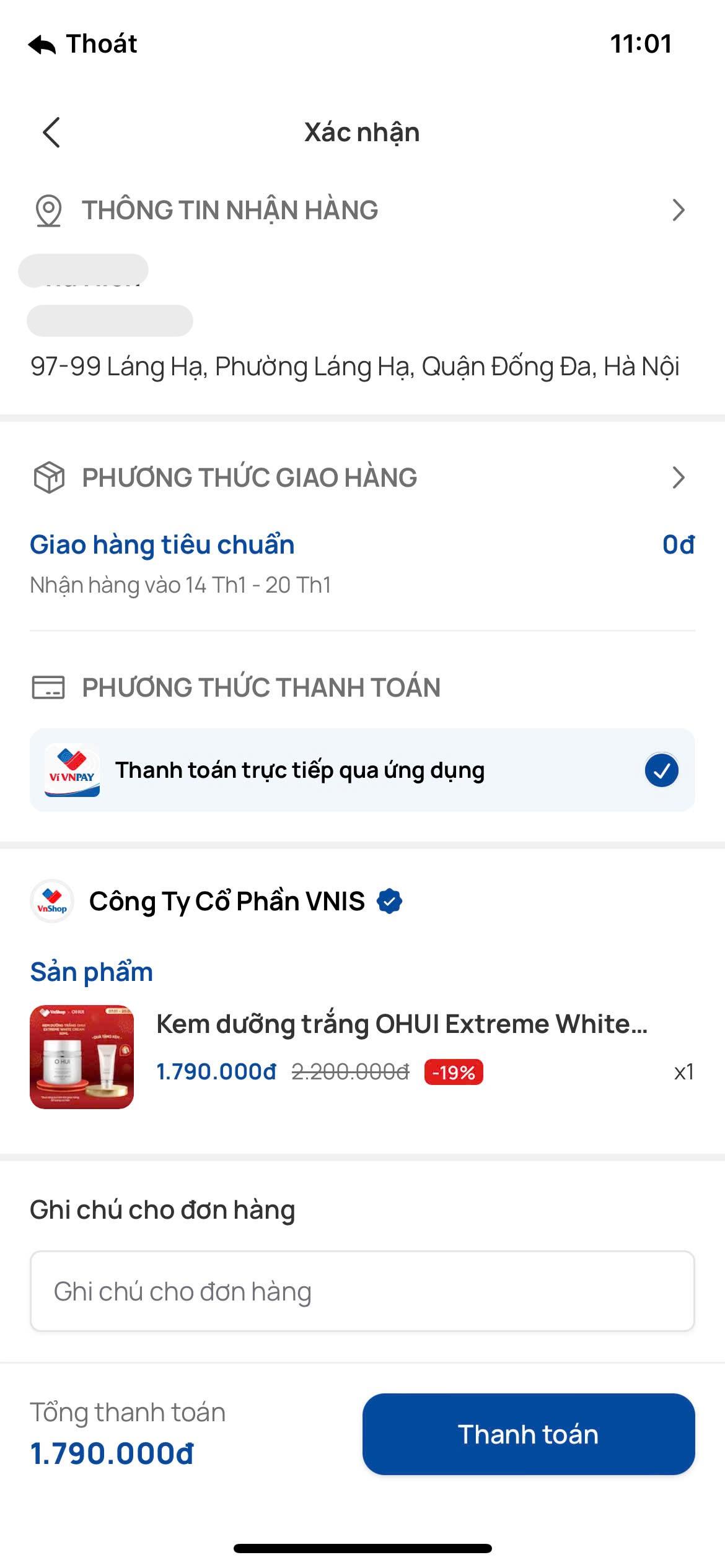Tap Thoát to exit the mini app
This screenshot has height=1568, width=725.
pos(84,44)
